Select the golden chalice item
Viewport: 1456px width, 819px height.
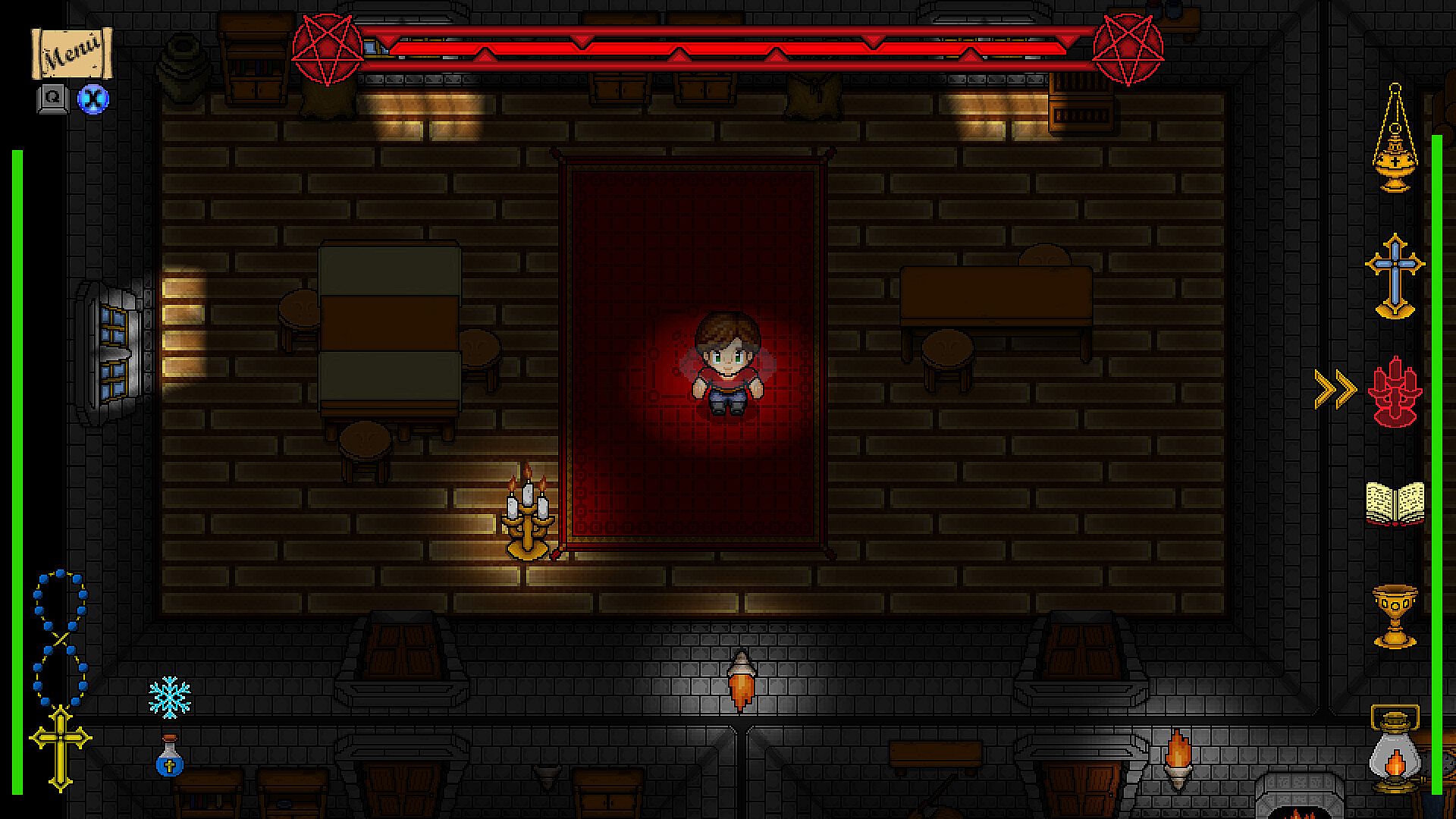pos(1395,615)
